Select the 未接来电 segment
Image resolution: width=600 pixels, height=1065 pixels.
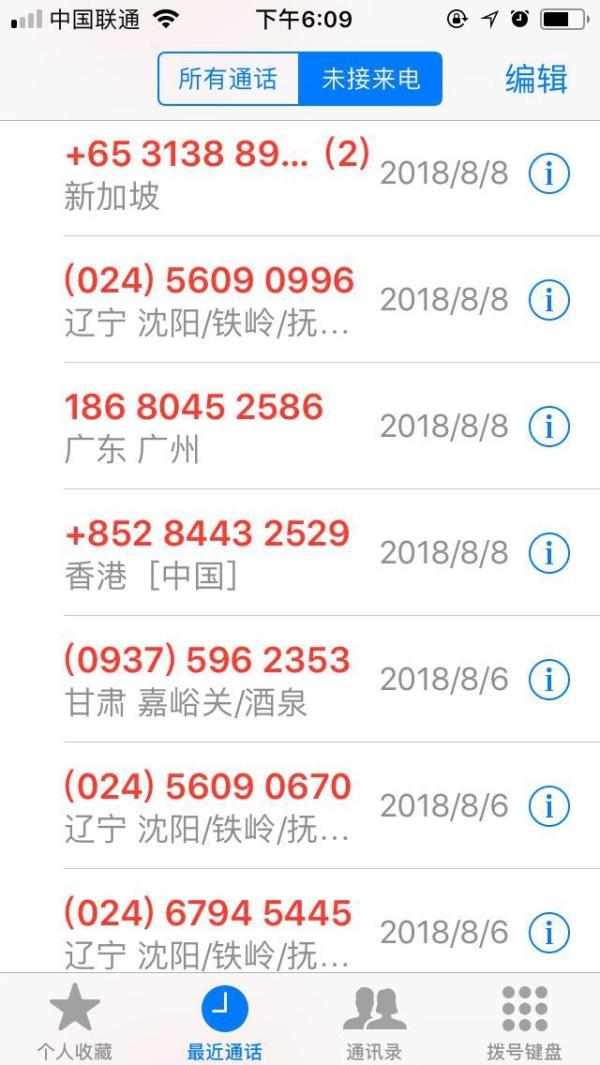[370, 79]
